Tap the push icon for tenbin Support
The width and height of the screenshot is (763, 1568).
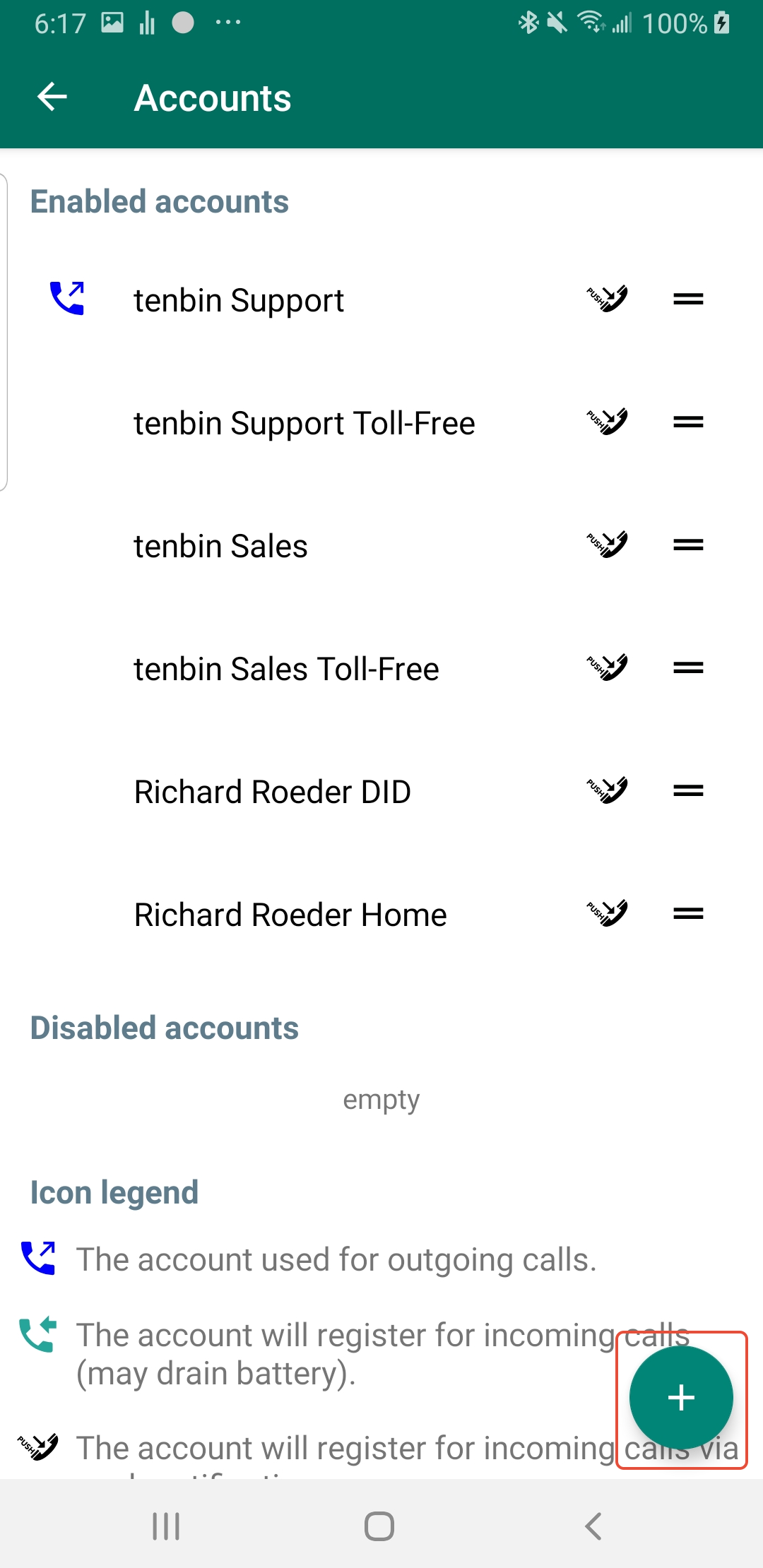tap(608, 299)
